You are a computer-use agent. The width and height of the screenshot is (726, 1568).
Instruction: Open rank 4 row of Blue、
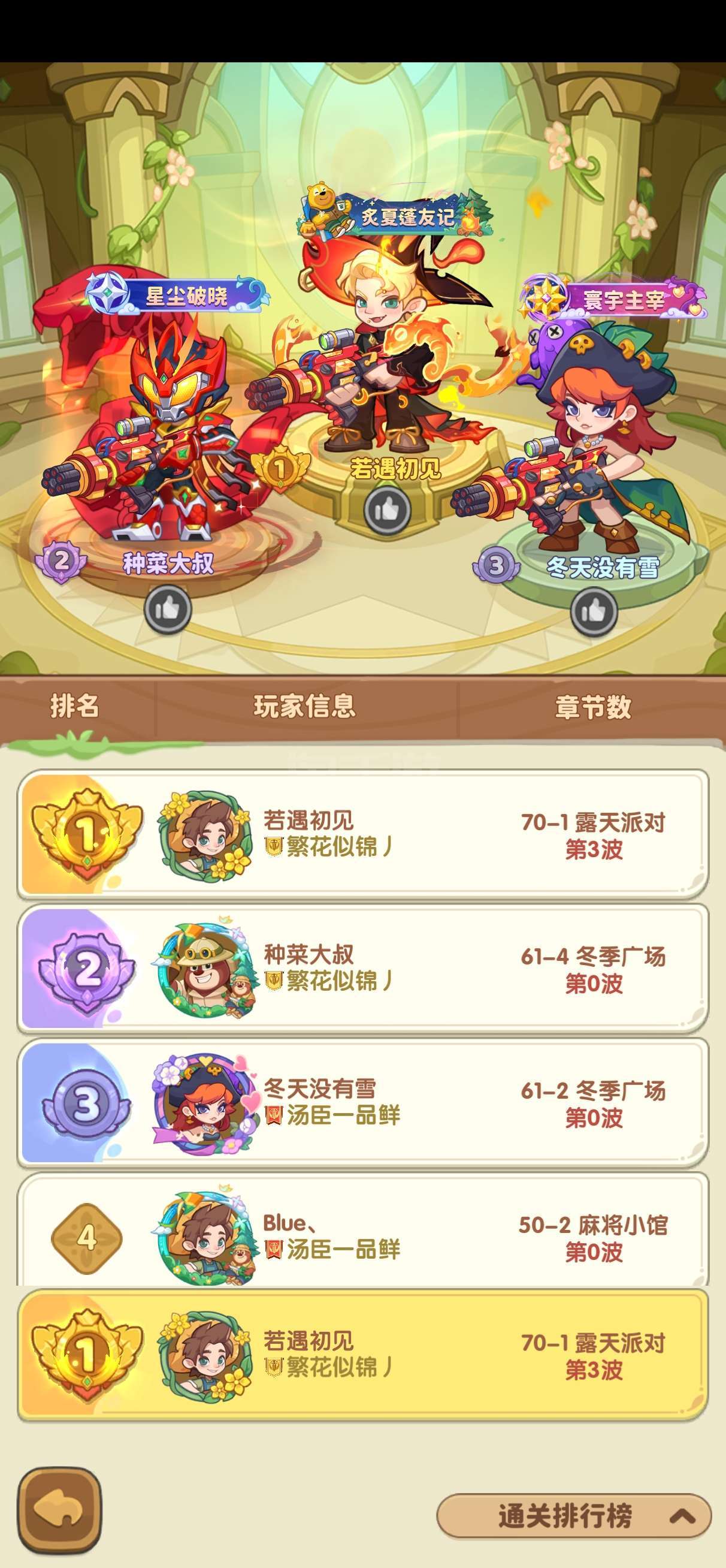(364, 1229)
